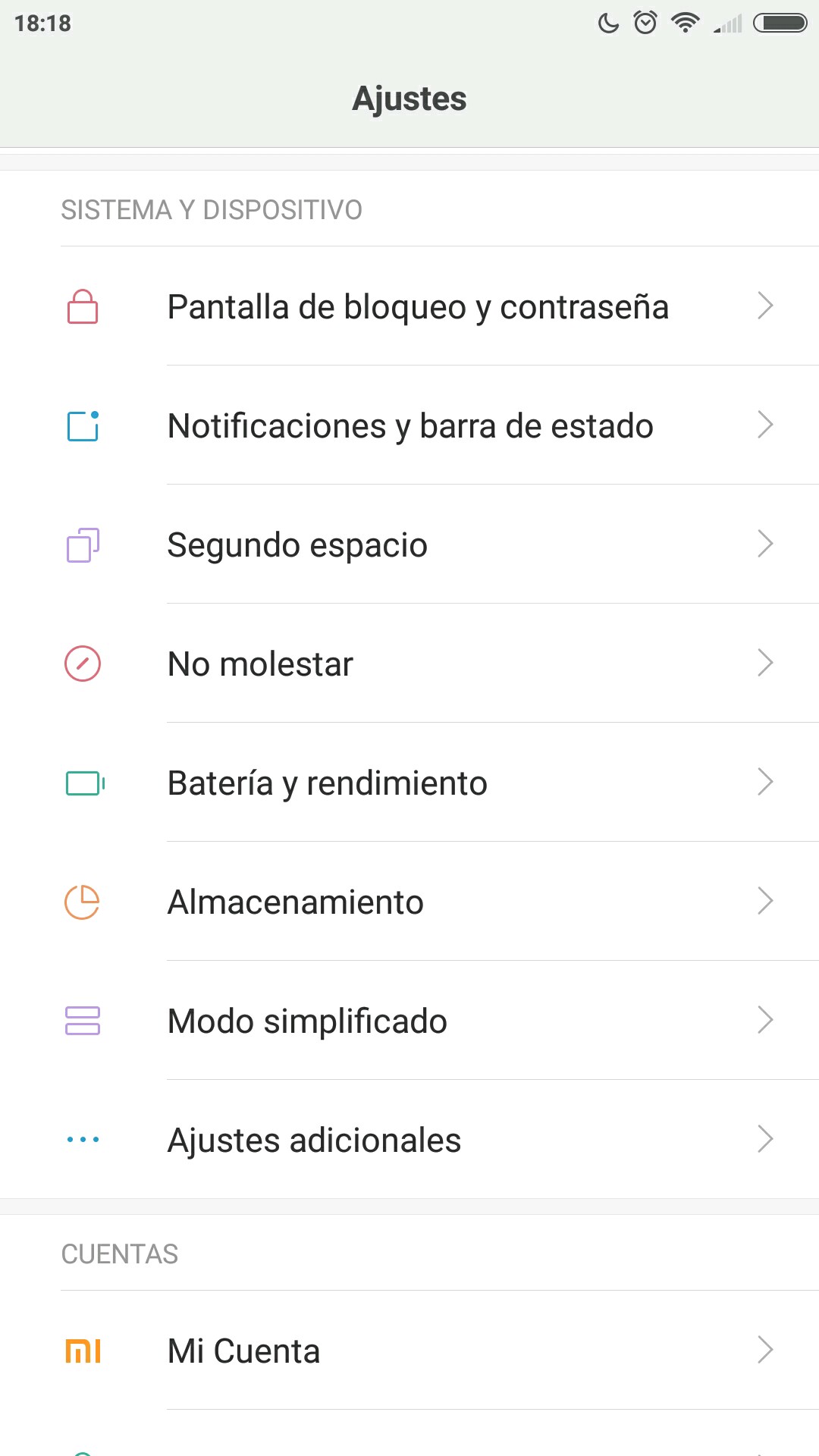Open Ajustes adicionales

tap(409, 1141)
